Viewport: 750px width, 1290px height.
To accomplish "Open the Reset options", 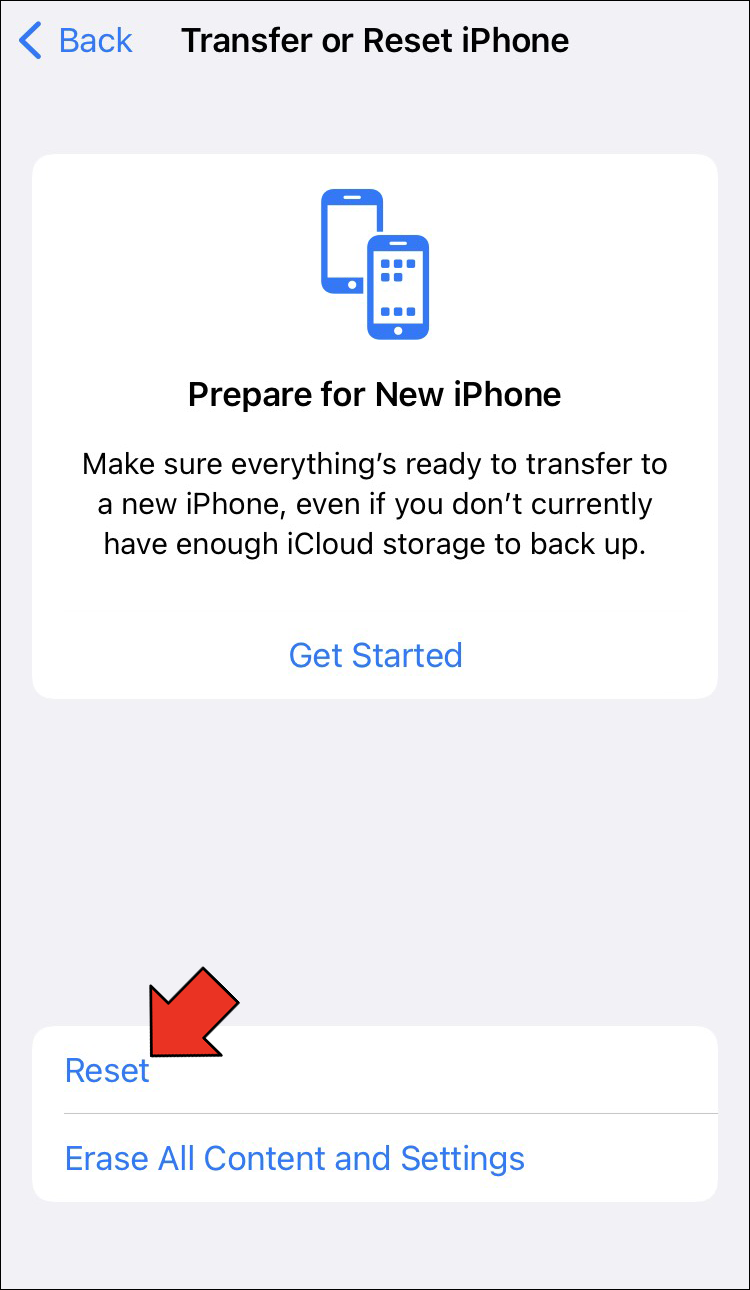I will [107, 1070].
